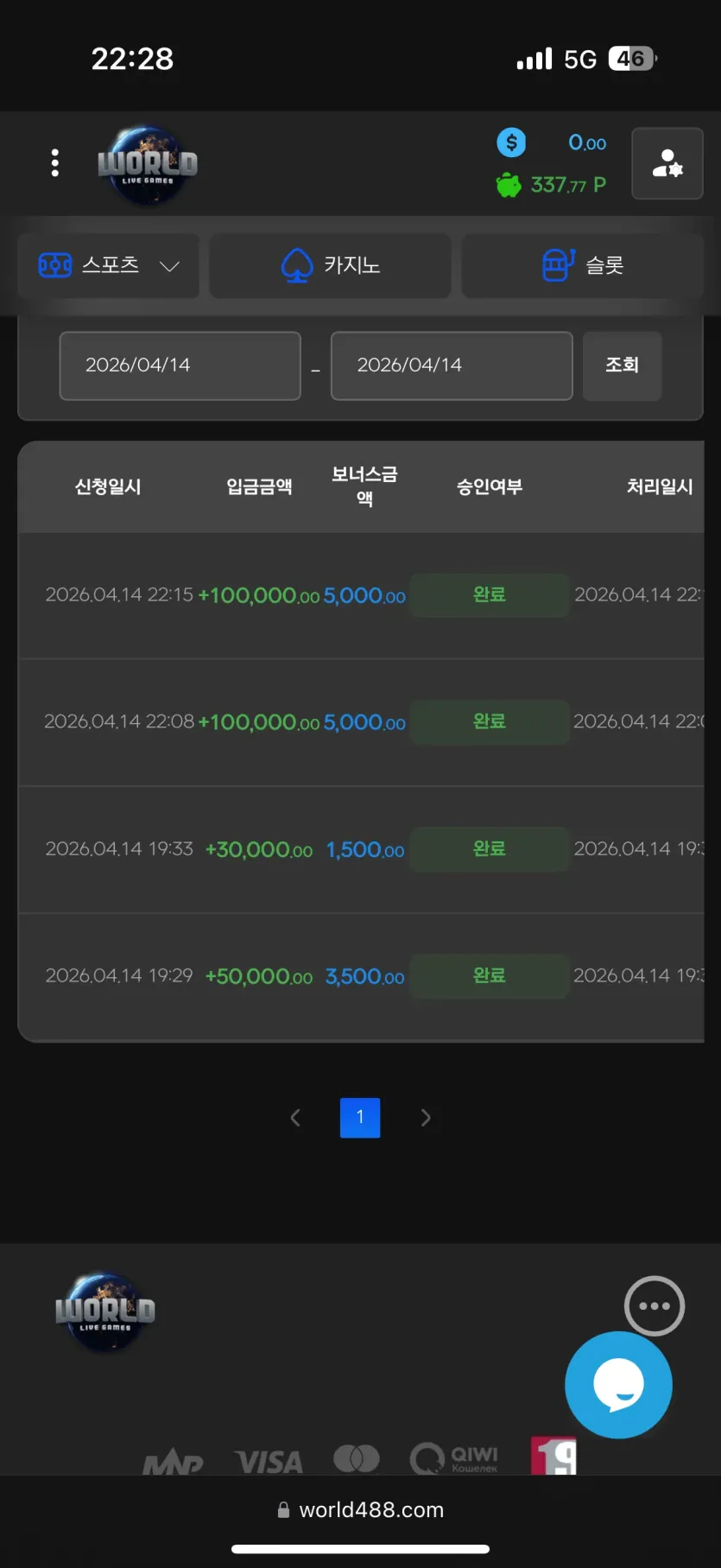Tap the world488.com address bar
Image resolution: width=721 pixels, height=1568 pixels.
tap(360, 1509)
